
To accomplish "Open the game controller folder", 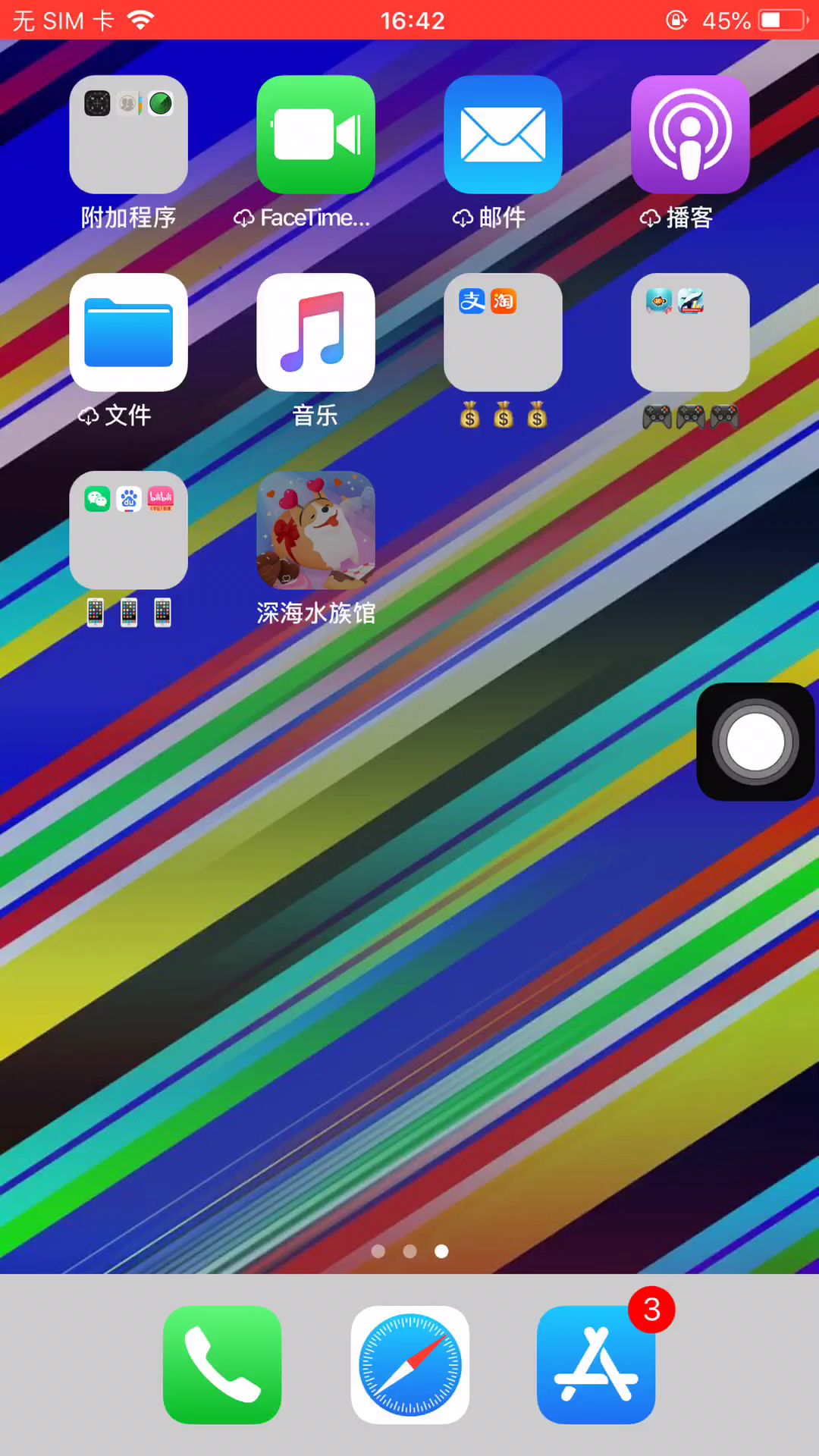I will coord(690,333).
